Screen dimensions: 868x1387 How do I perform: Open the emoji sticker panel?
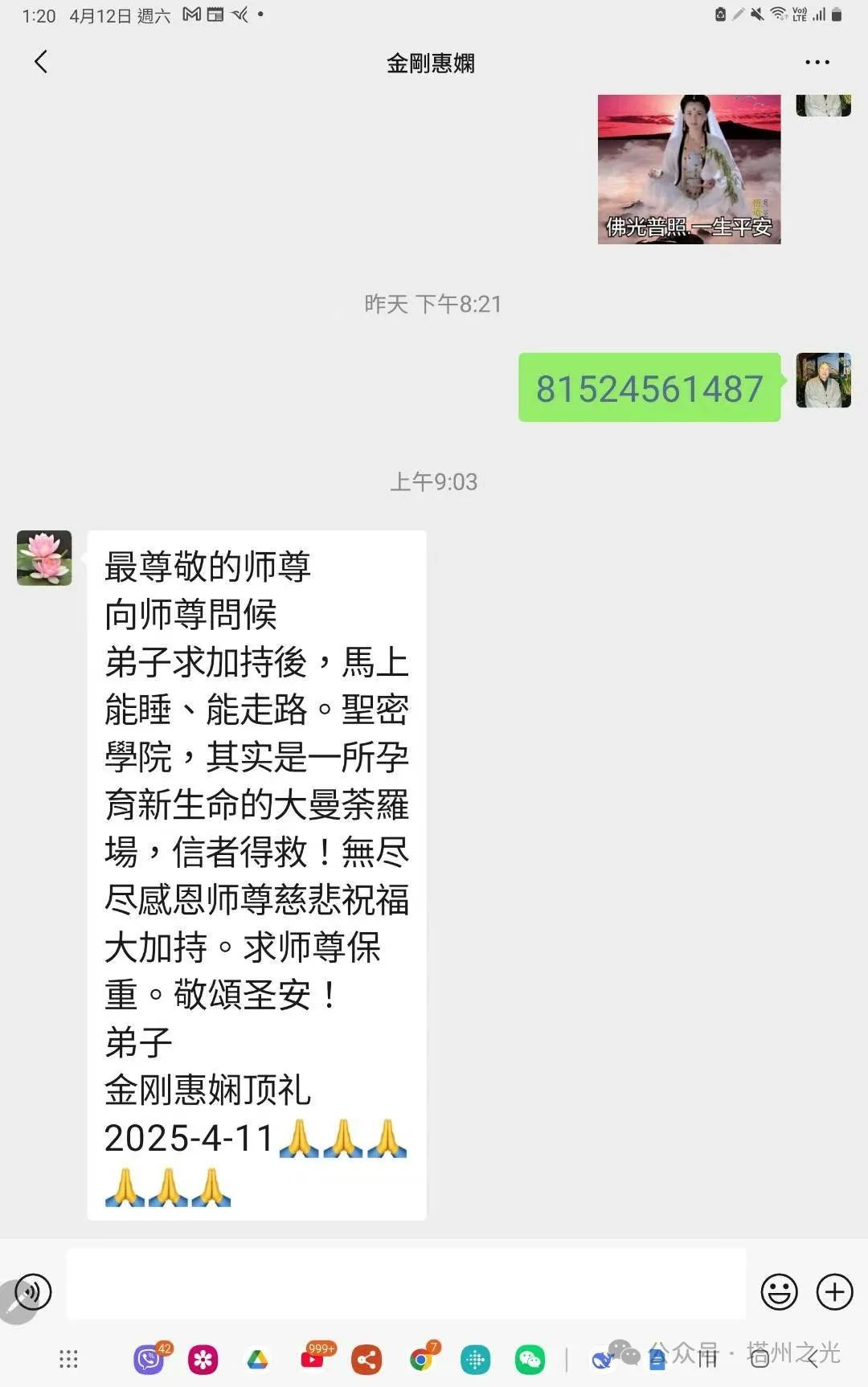coord(779,1292)
